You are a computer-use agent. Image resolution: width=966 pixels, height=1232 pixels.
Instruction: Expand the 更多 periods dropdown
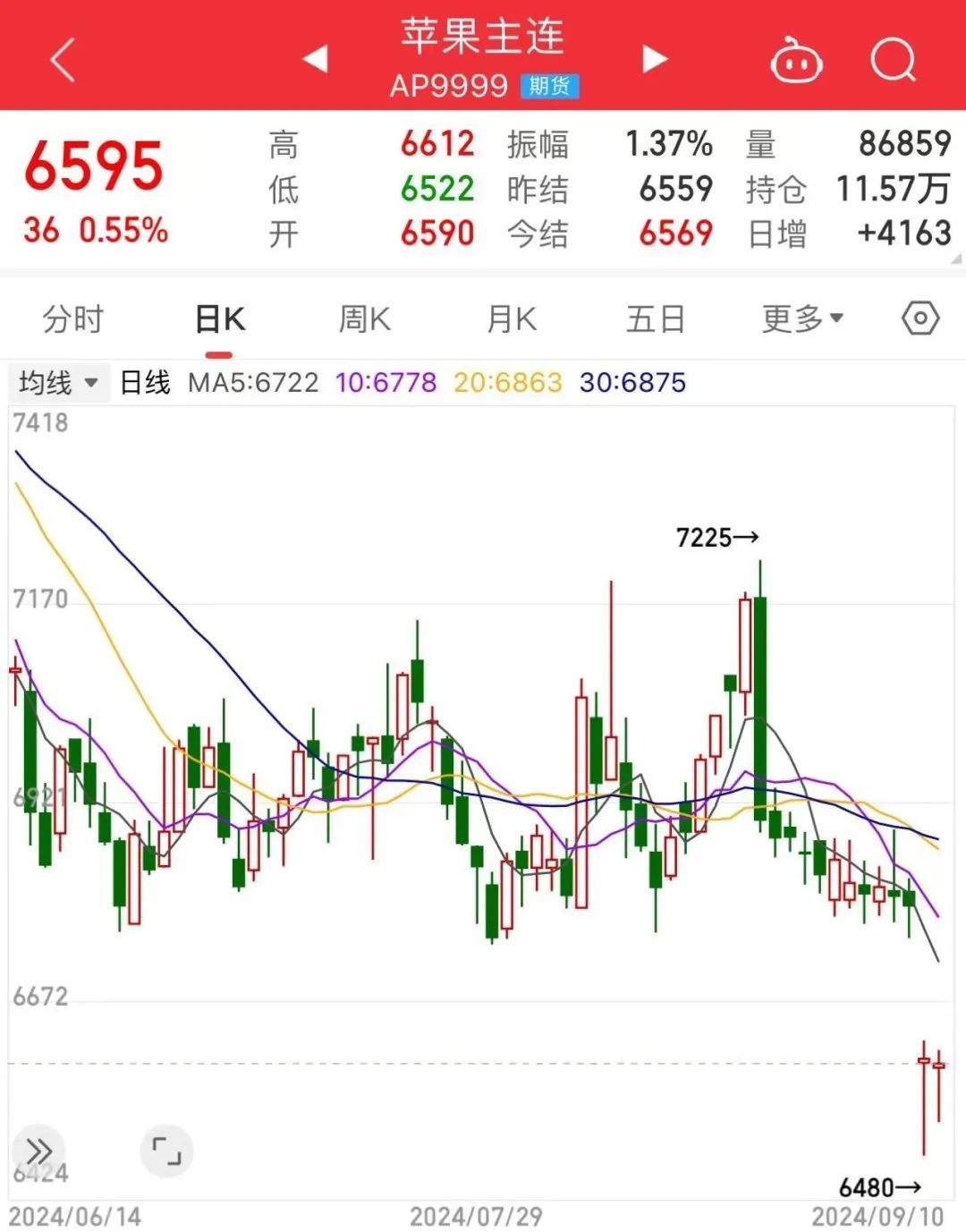coord(802,319)
